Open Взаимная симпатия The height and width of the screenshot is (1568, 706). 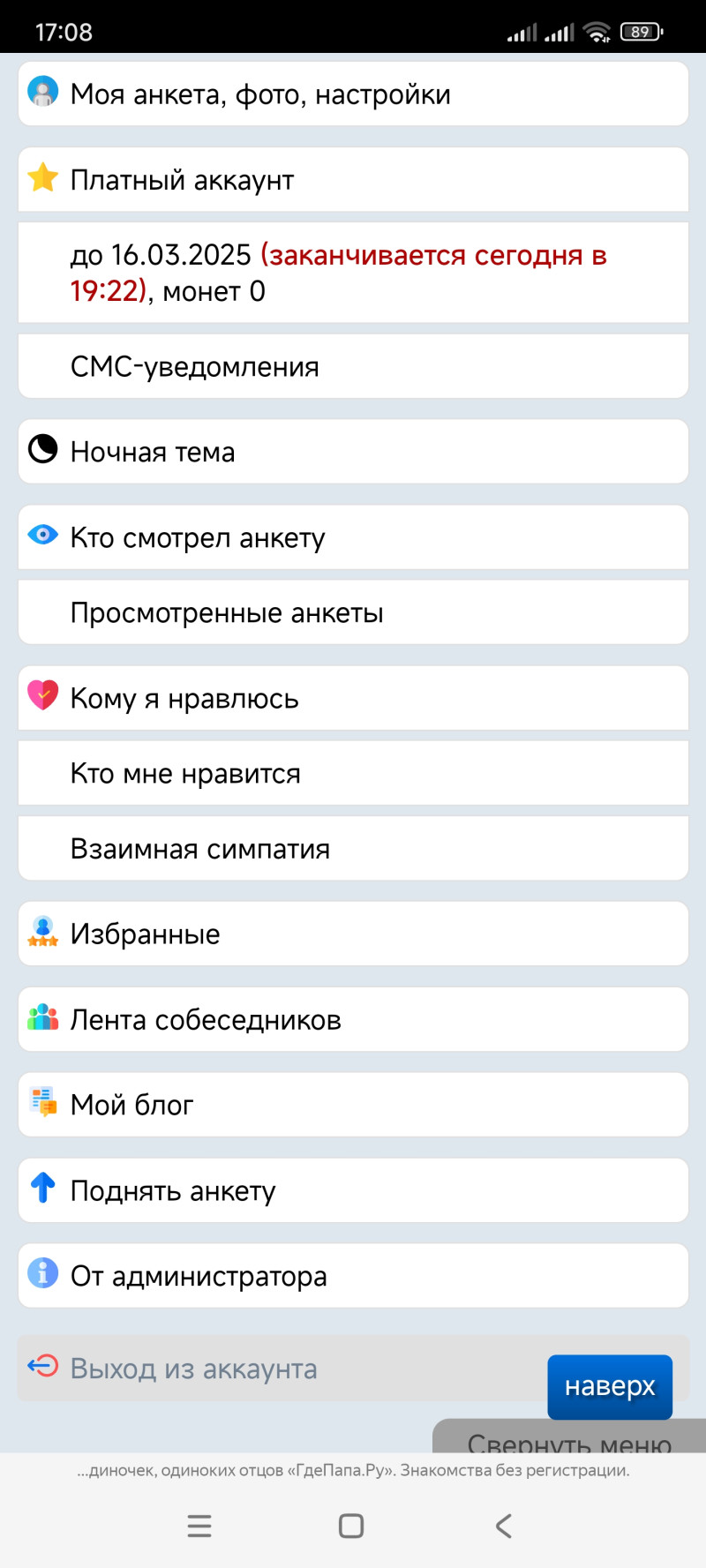(353, 849)
